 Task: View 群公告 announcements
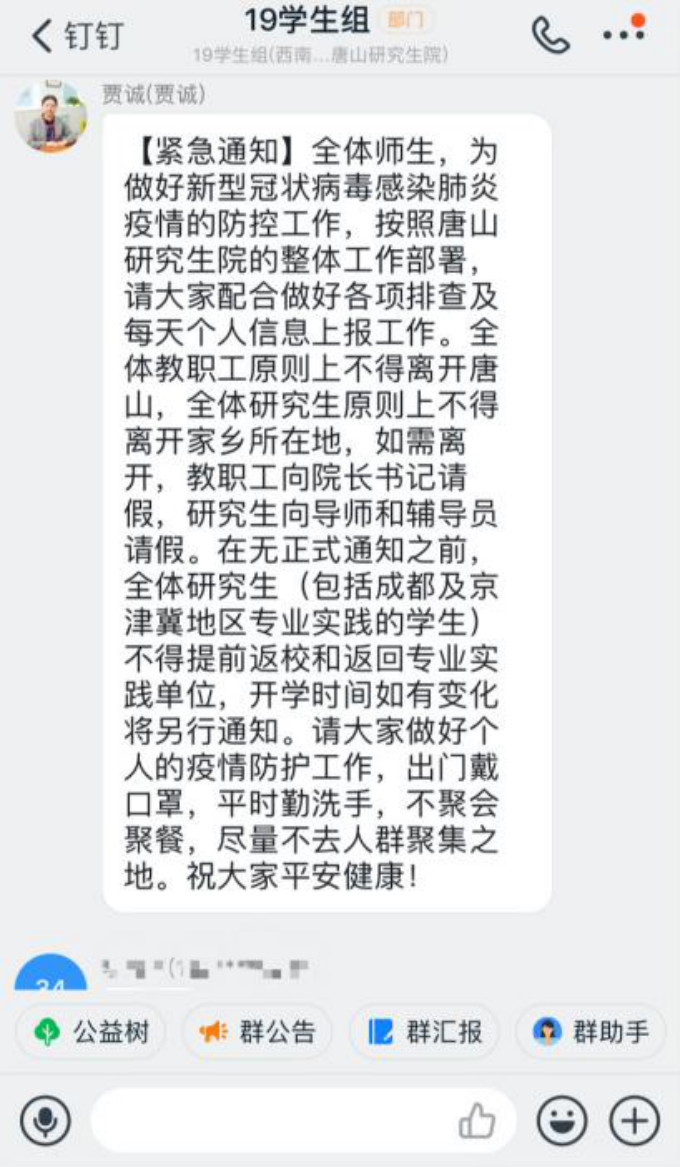click(257, 1031)
